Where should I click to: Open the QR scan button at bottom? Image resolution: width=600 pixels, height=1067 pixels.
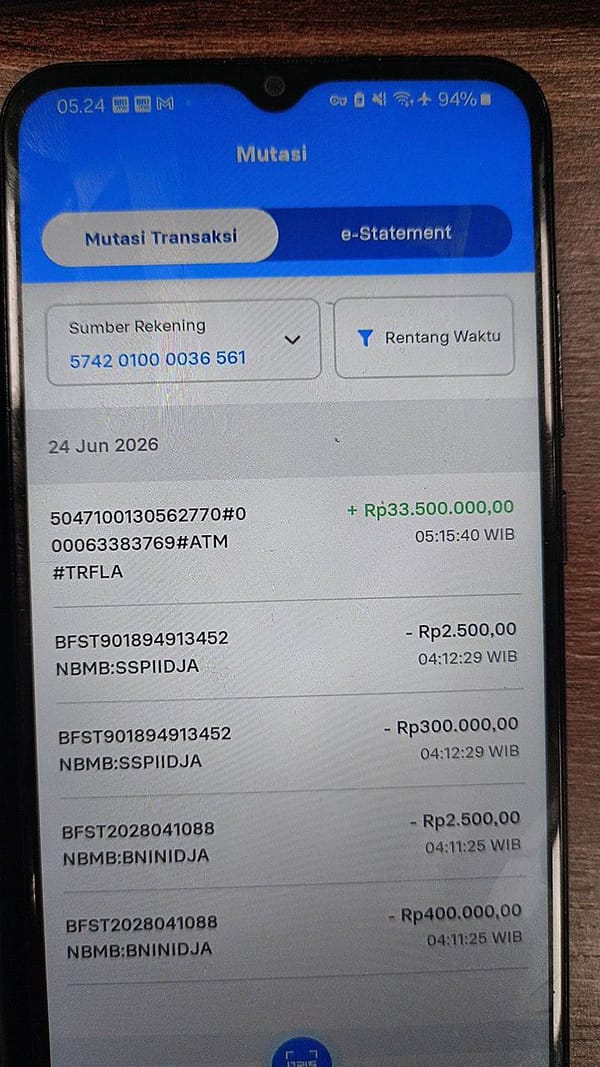point(302,1053)
